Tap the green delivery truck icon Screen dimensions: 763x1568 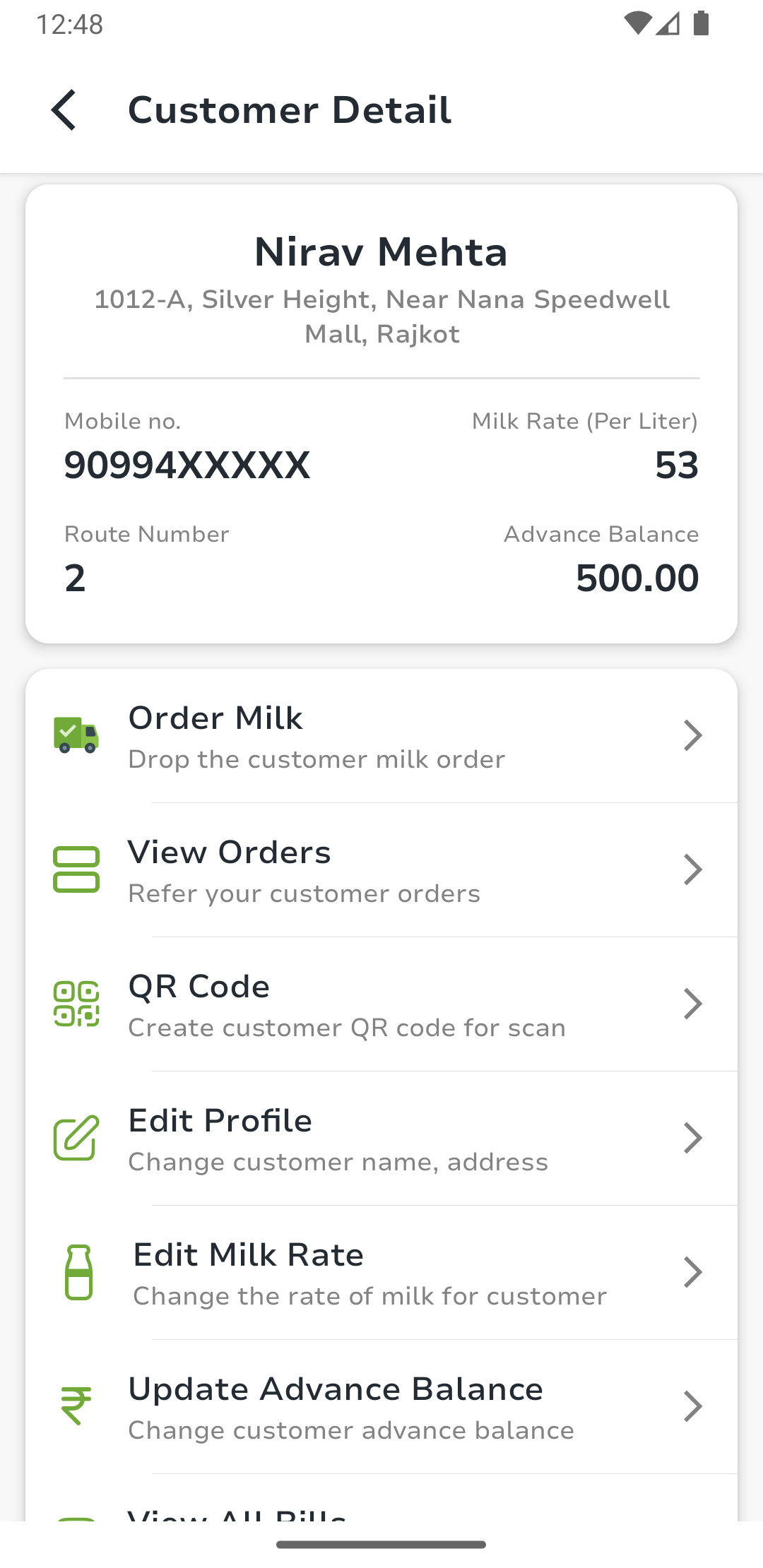pyautogui.click(x=76, y=735)
